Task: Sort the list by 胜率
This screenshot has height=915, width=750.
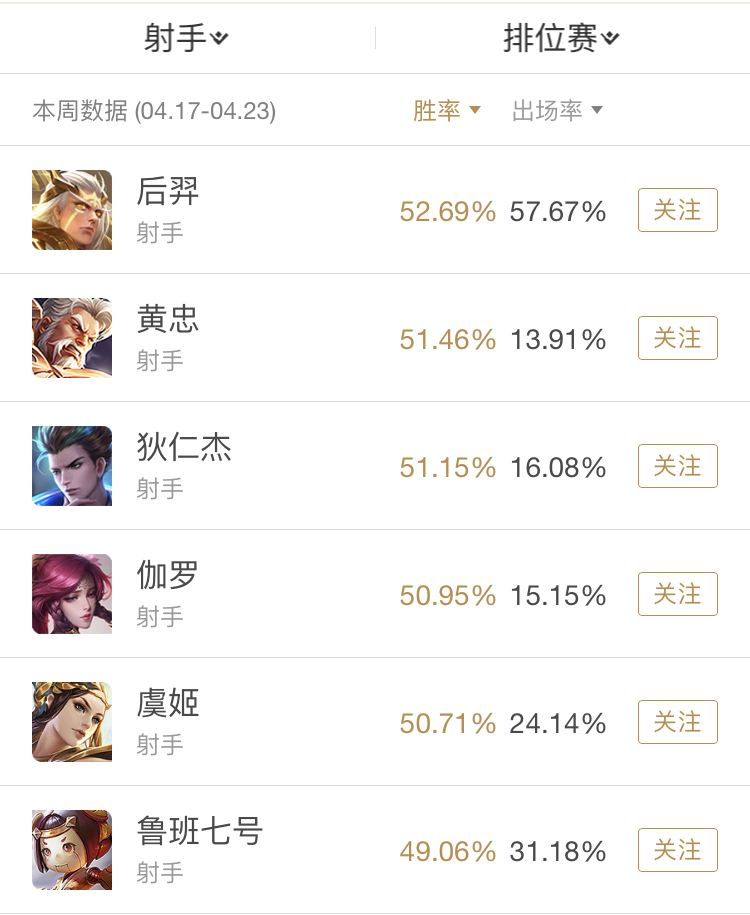Action: (447, 111)
